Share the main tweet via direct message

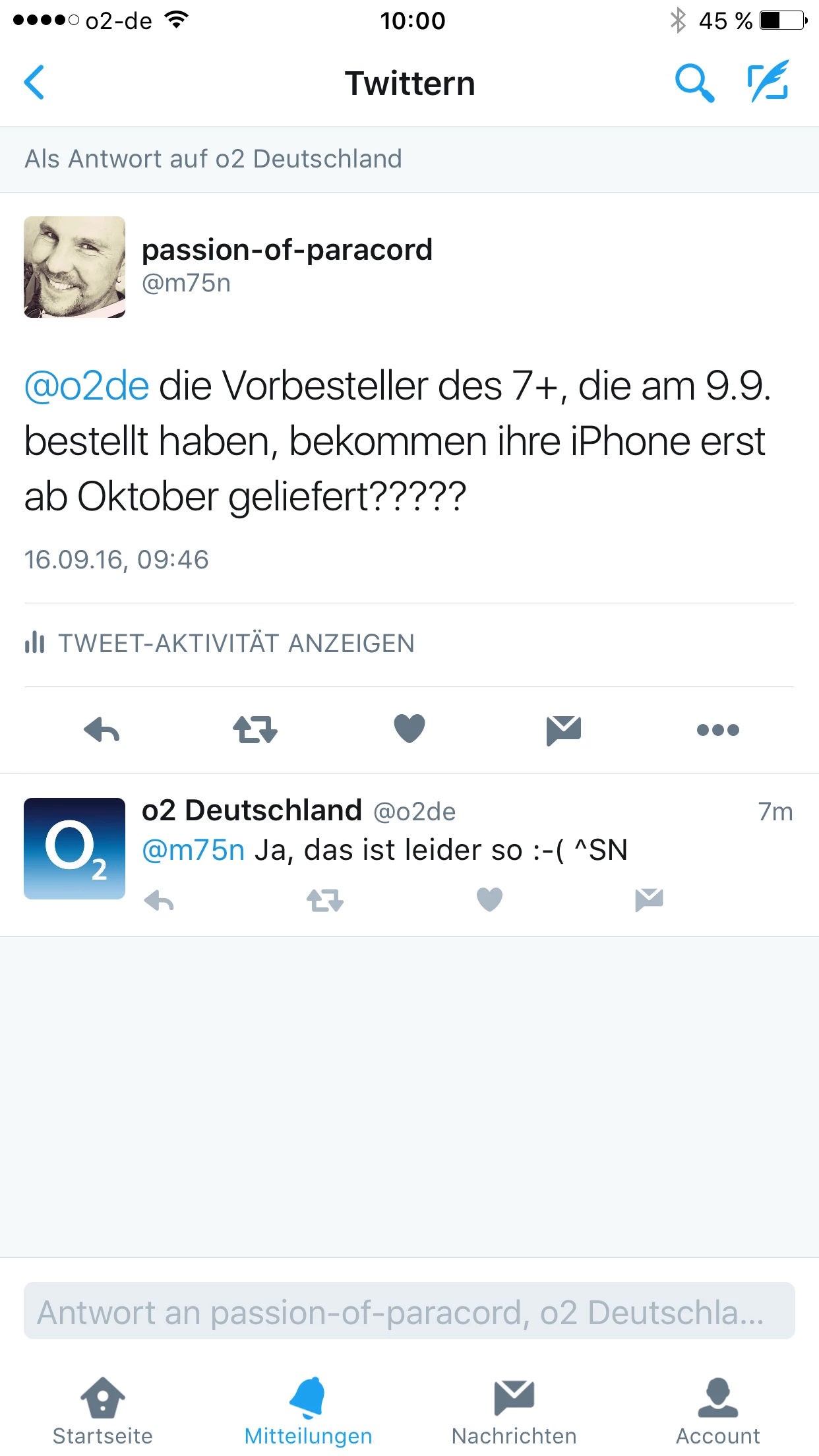tap(563, 730)
